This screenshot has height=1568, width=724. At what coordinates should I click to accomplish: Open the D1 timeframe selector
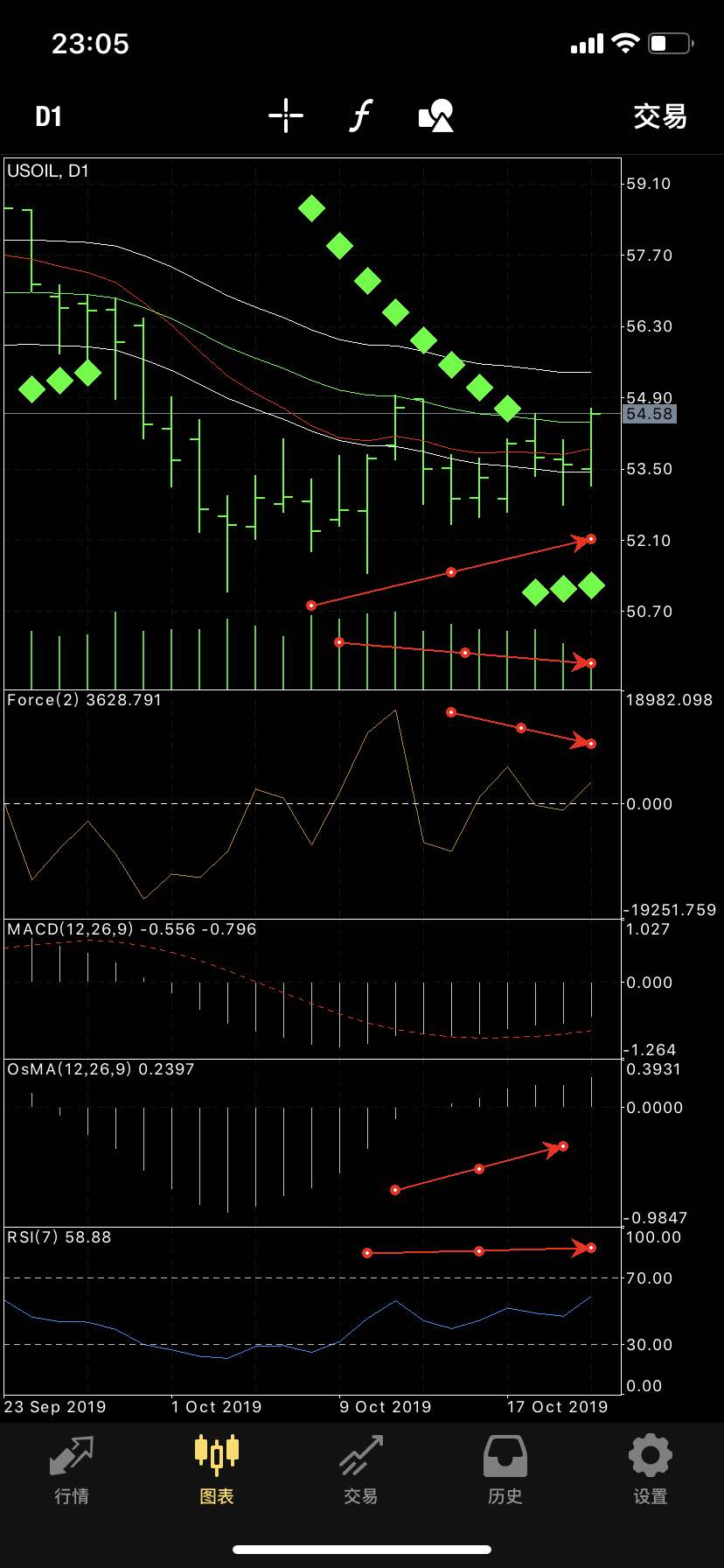pyautogui.click(x=48, y=116)
